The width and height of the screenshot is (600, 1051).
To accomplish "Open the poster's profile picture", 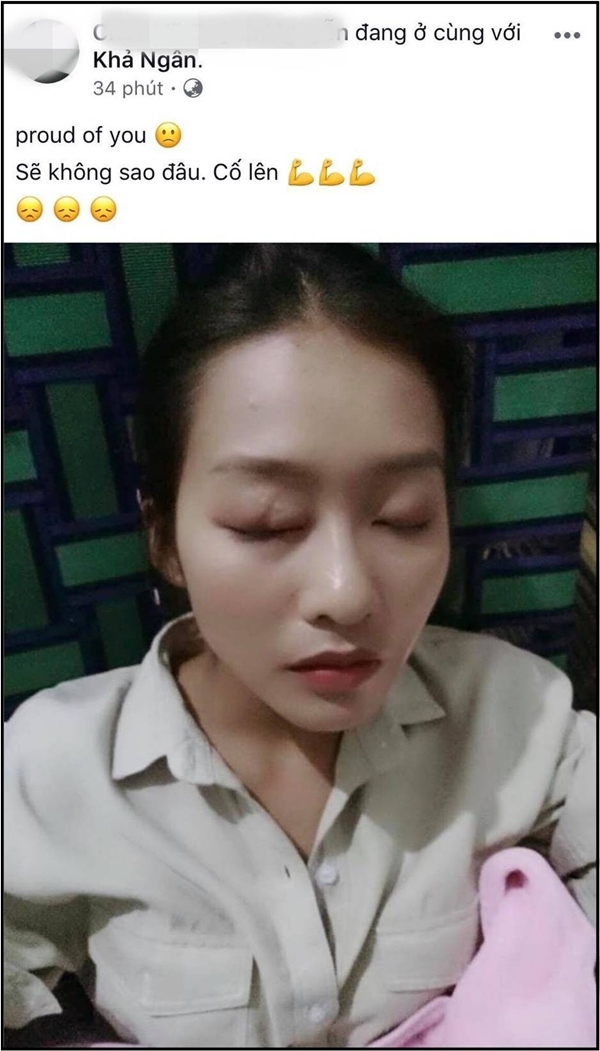I will (49, 50).
